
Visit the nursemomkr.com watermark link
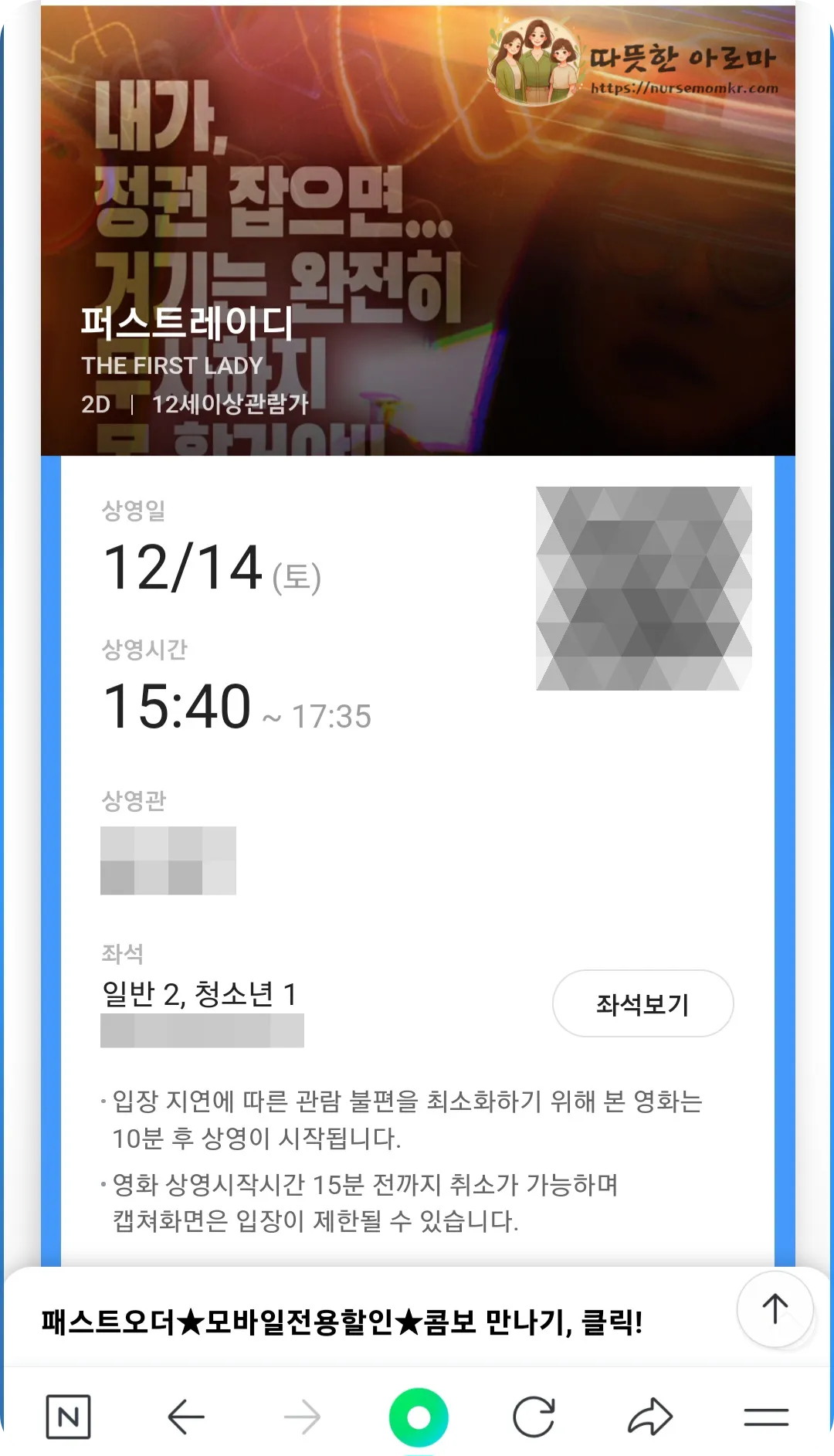coord(686,87)
